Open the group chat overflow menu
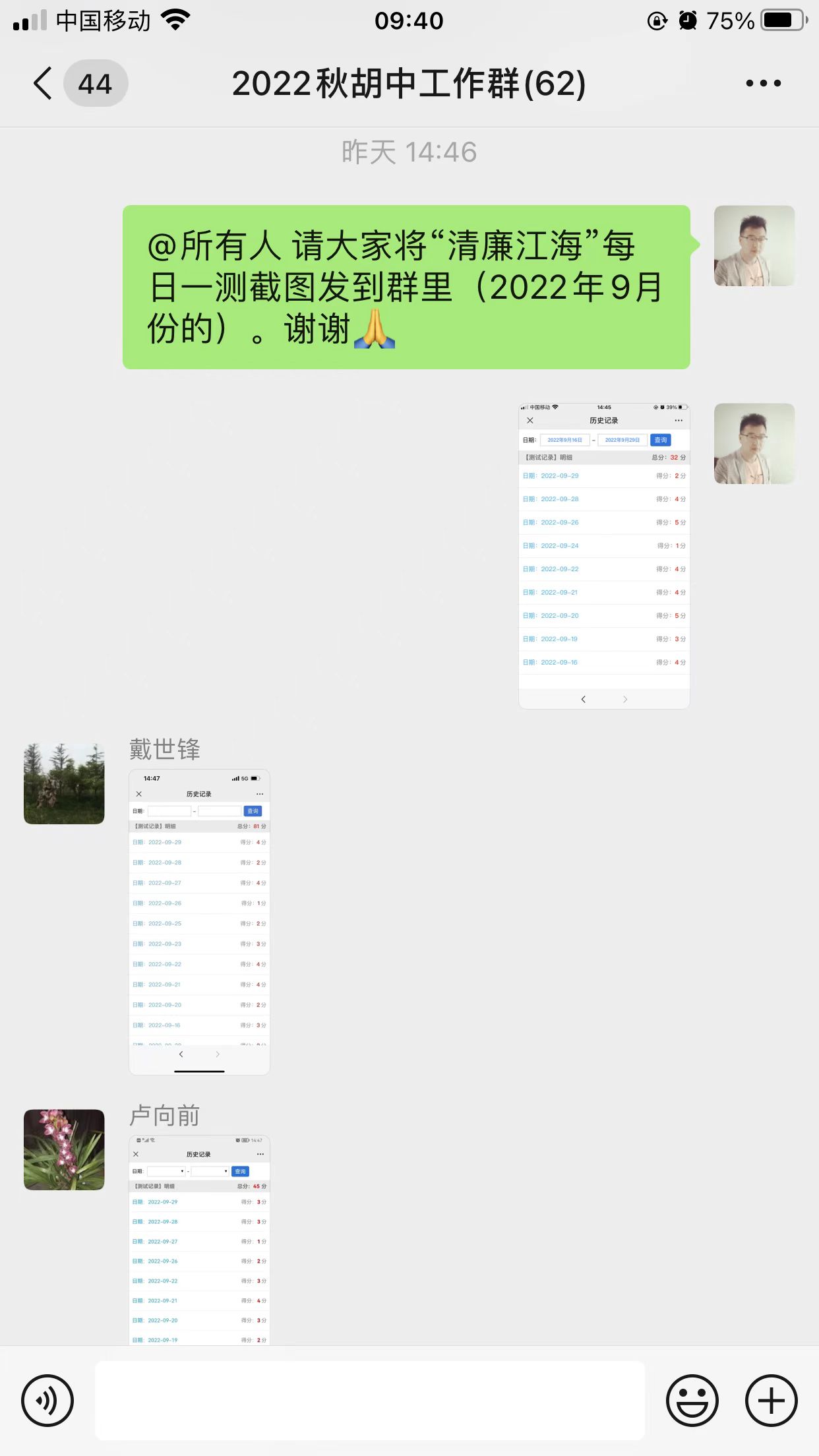Screen dimensions: 819x1456 (x=763, y=84)
